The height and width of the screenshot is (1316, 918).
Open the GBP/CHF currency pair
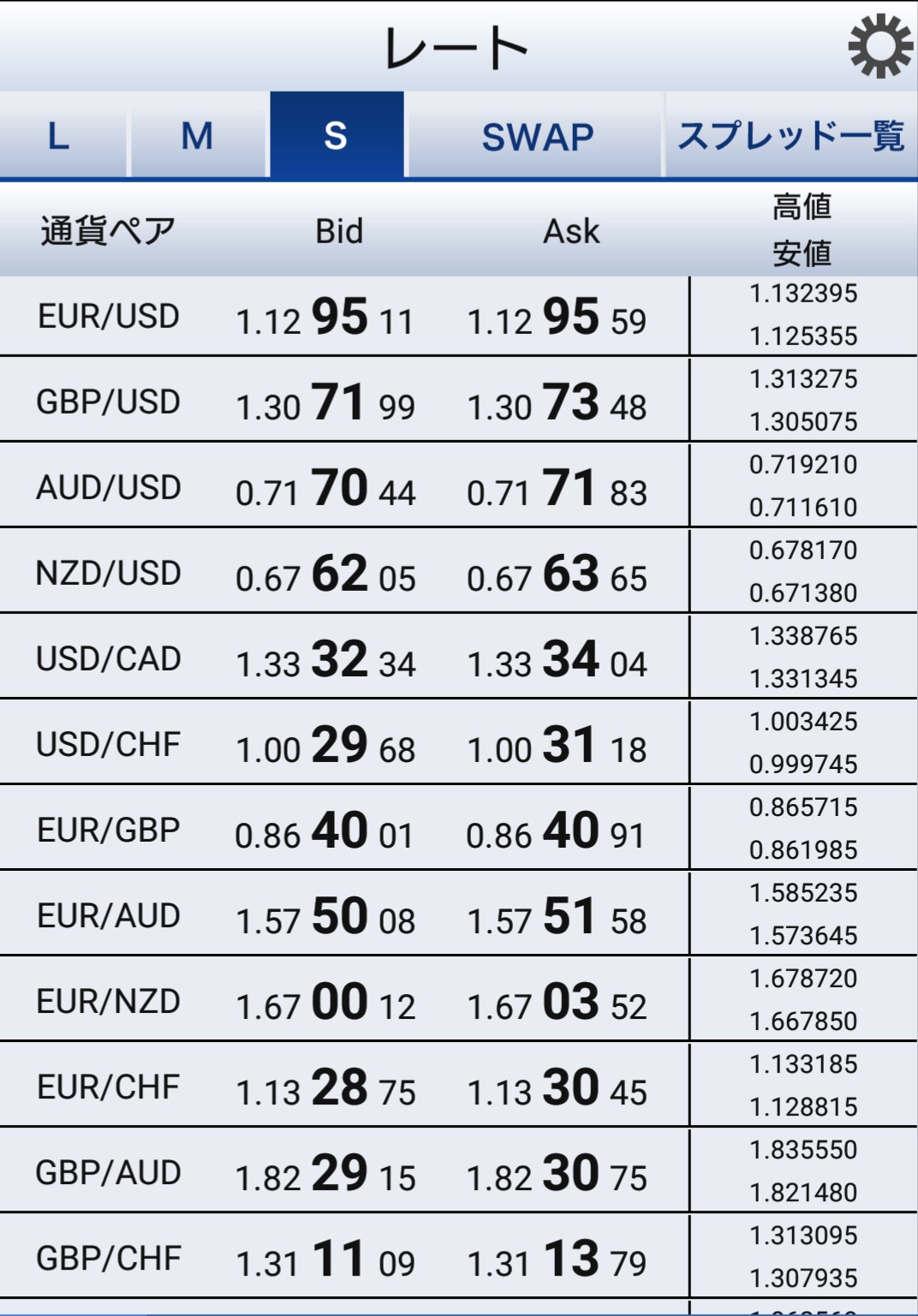109,1258
